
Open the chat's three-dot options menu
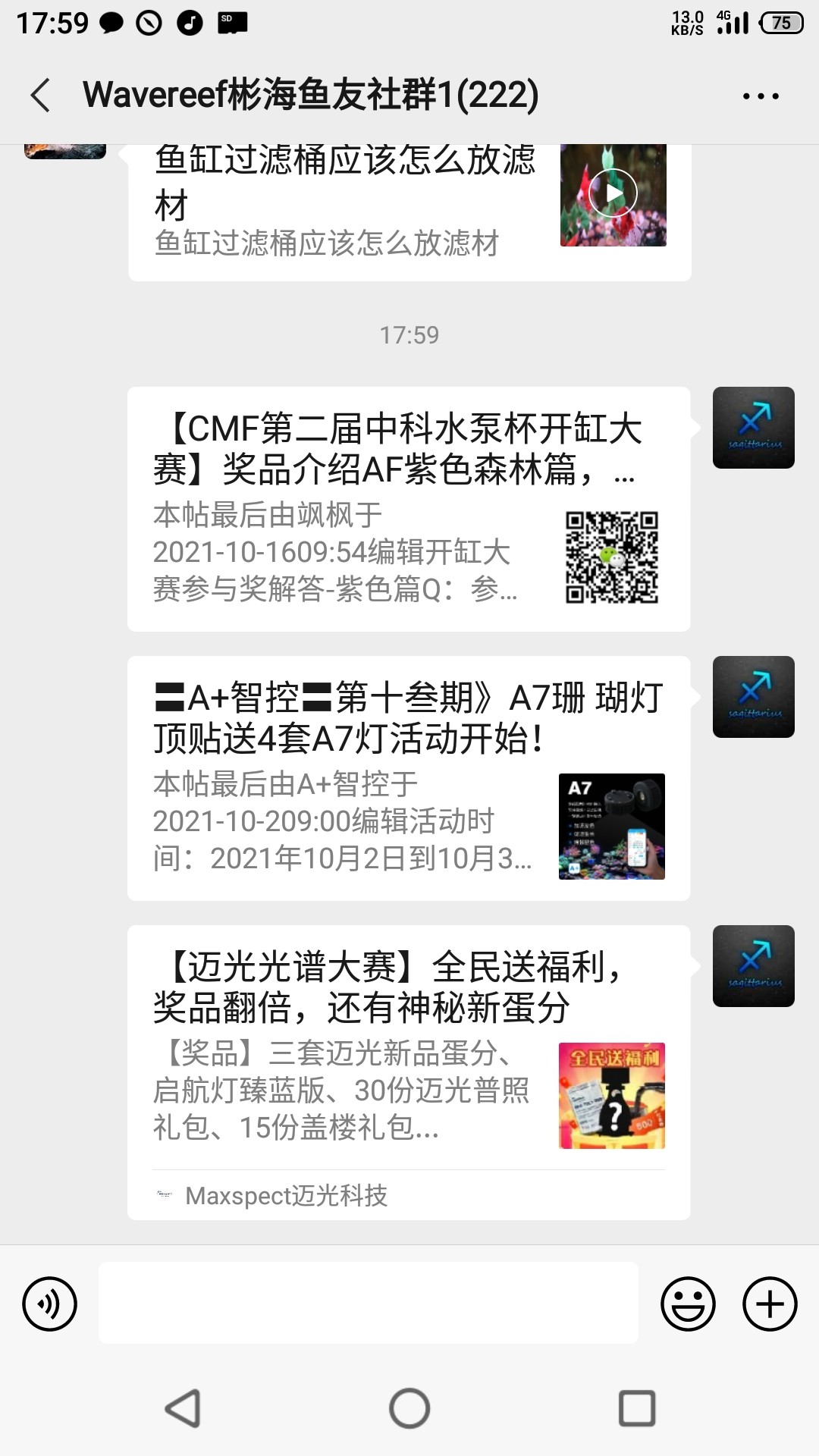tap(760, 96)
